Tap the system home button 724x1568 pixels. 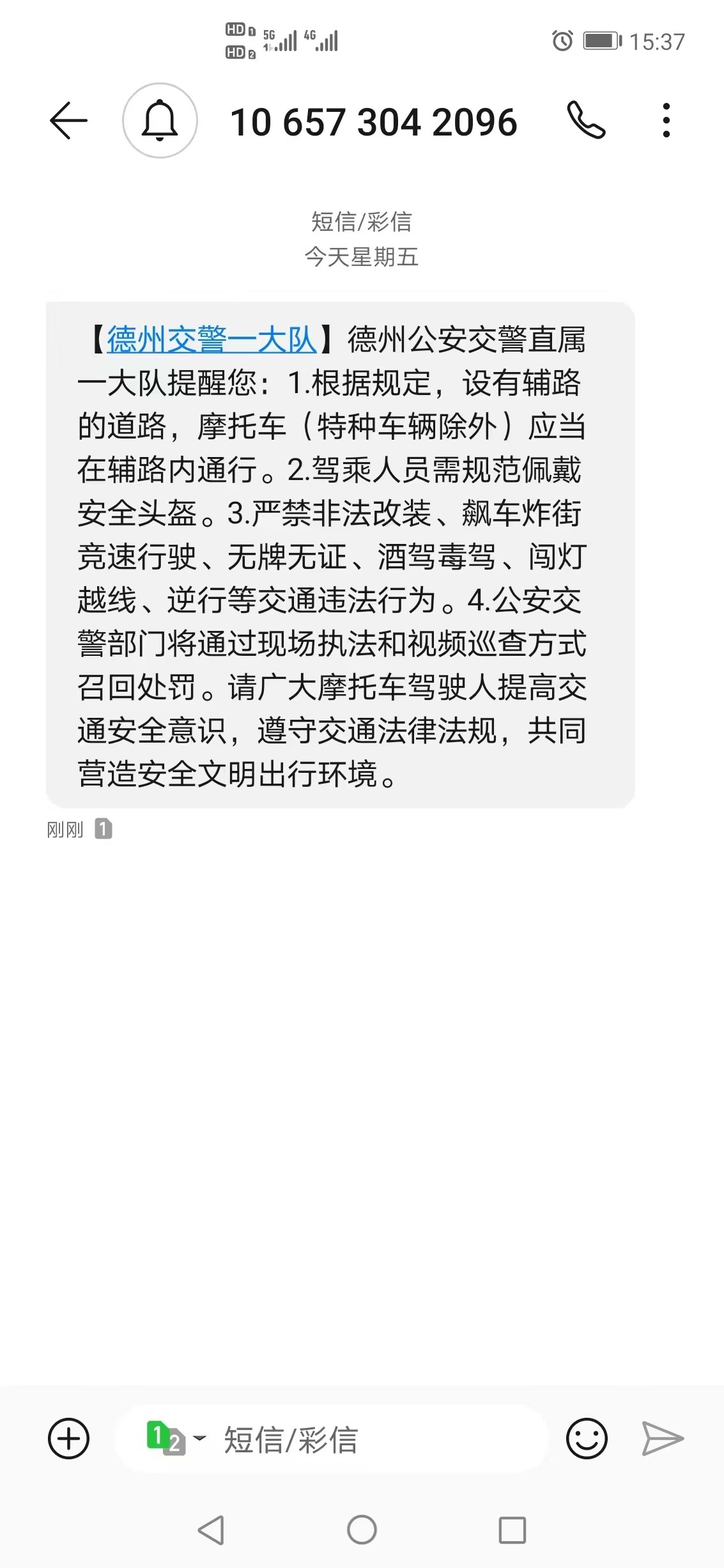click(x=362, y=1530)
